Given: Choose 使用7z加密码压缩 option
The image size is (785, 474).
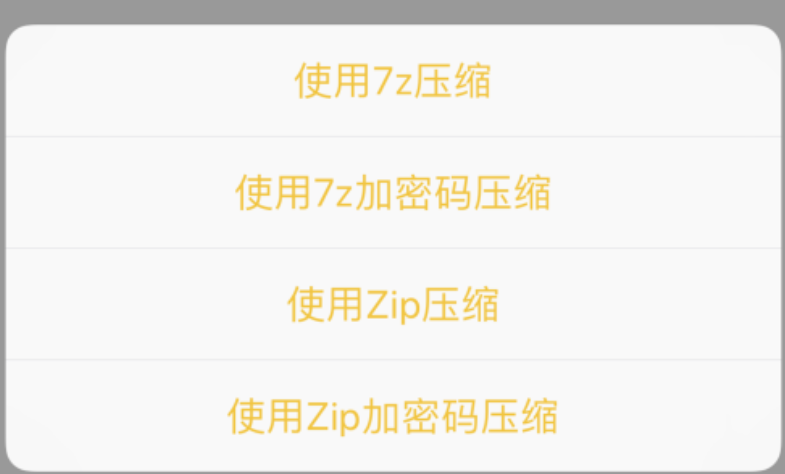Looking at the screenshot, I should point(392,193).
